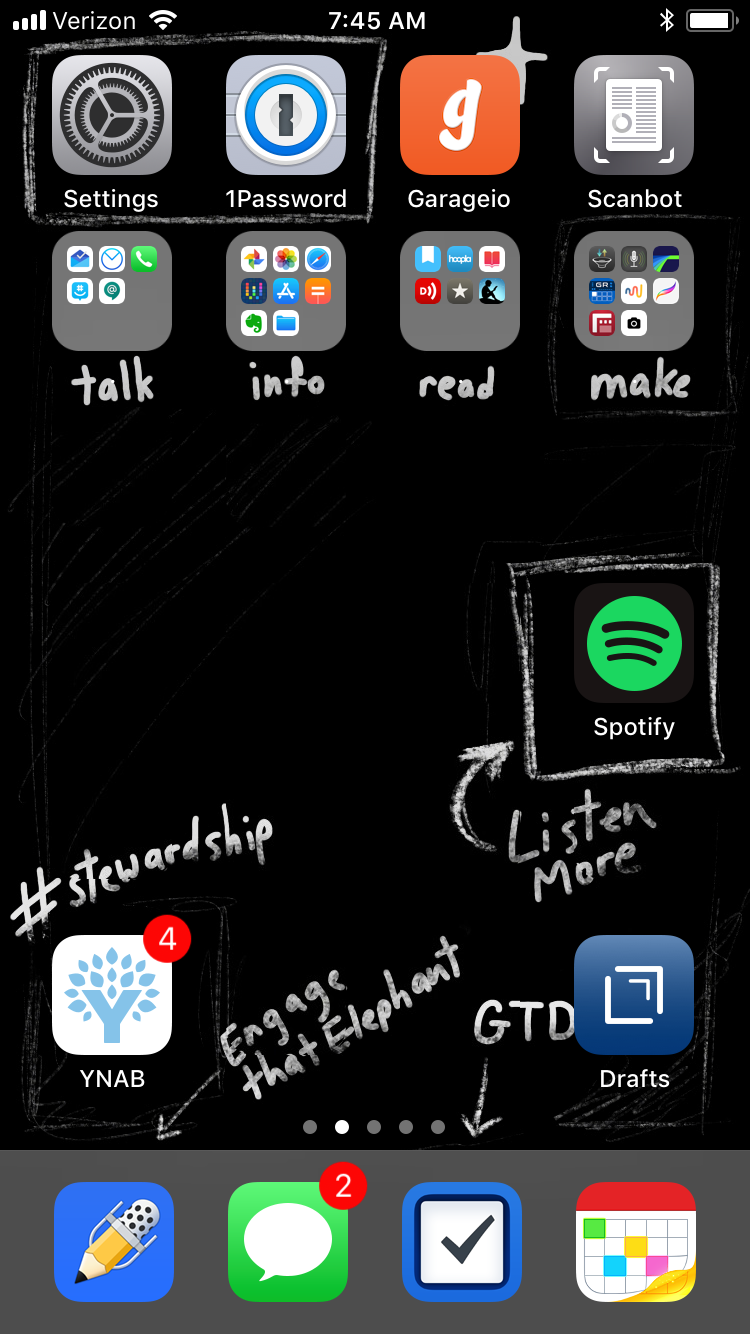
Task: Open Messages with 2 unread
Action: coord(288,1242)
